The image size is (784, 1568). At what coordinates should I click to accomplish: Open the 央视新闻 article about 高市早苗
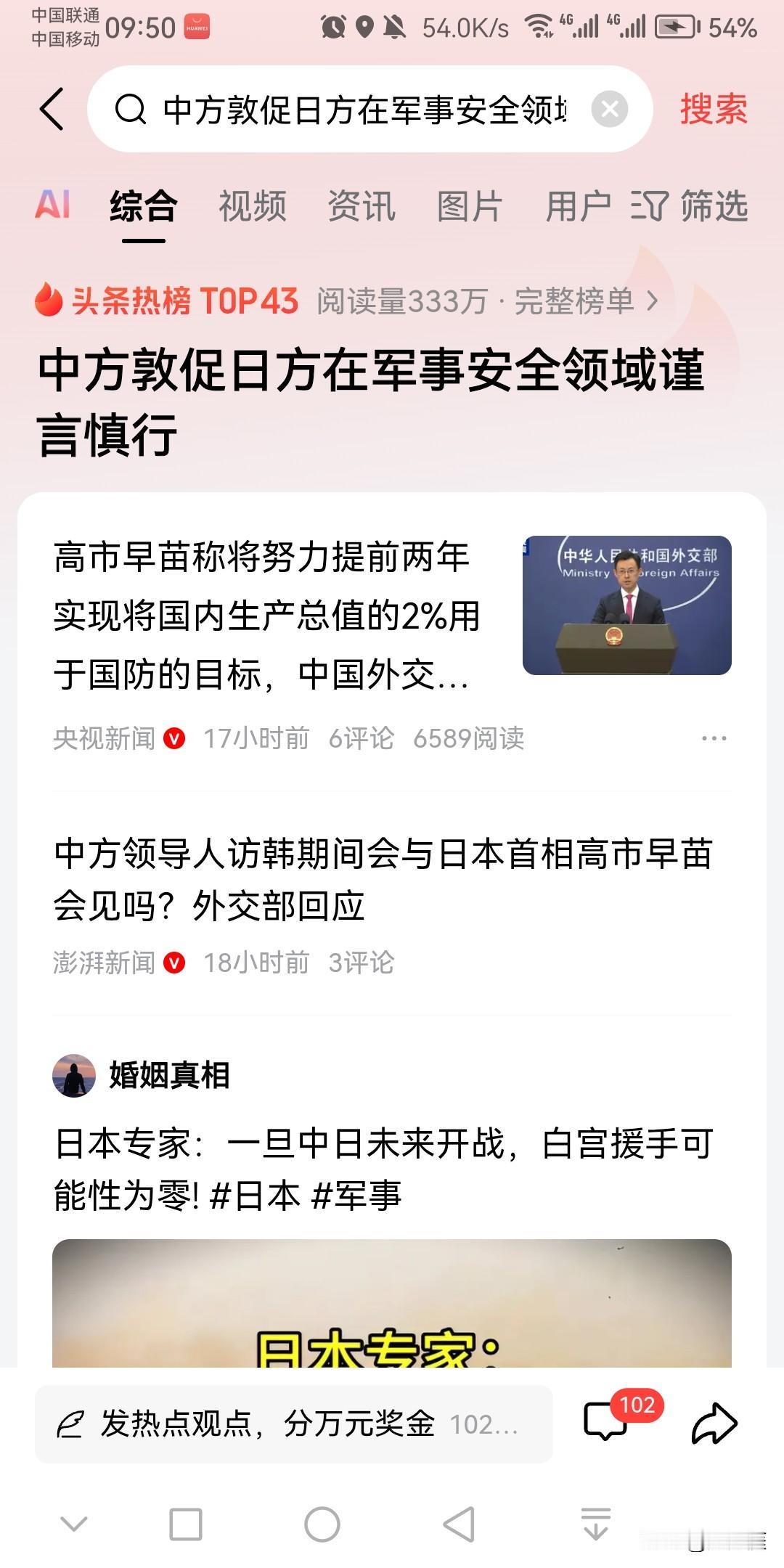[x=265, y=616]
